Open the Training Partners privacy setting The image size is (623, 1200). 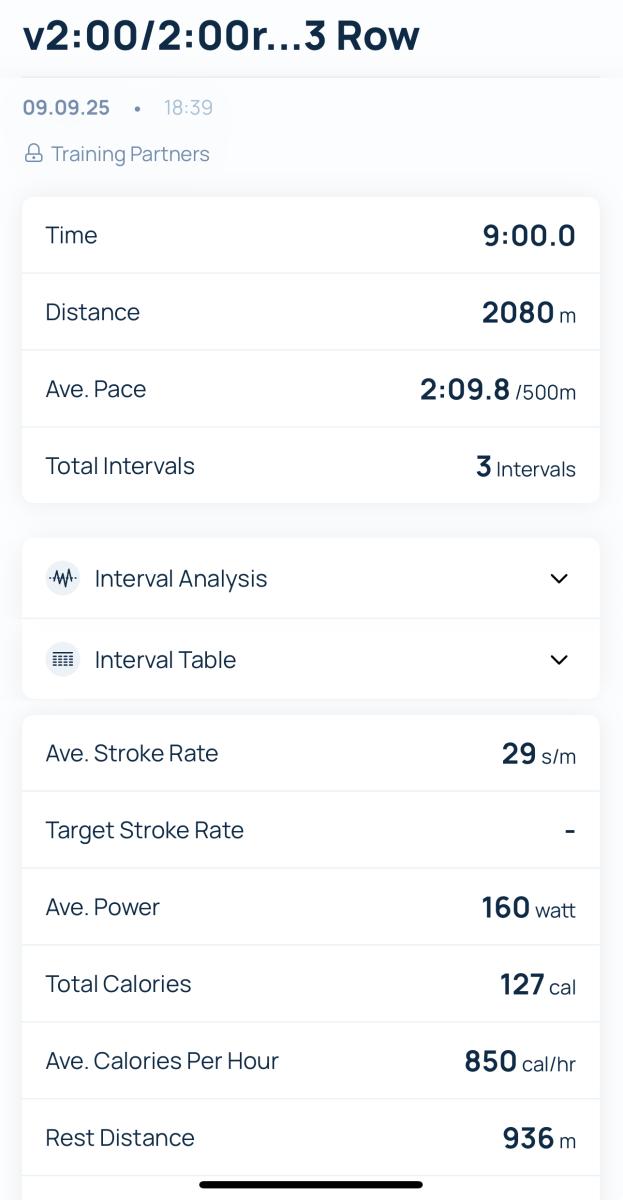[118, 154]
